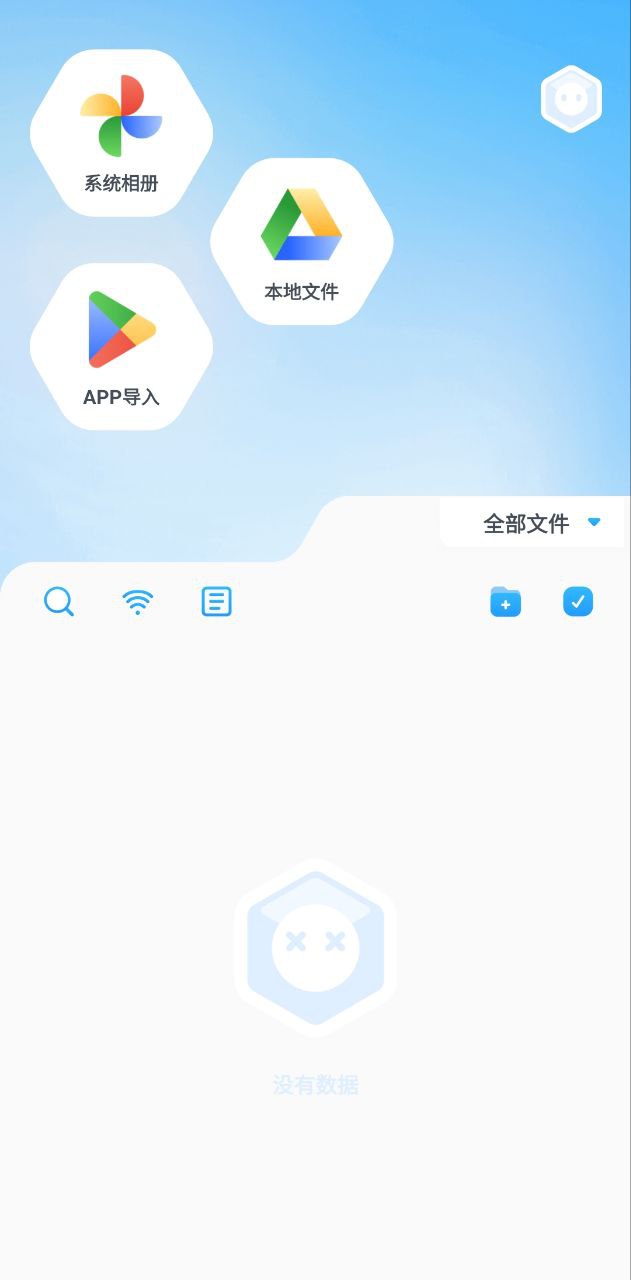The image size is (631, 1280).
Task: Open the hexagon mascot icon at top
Action: coord(571,99)
